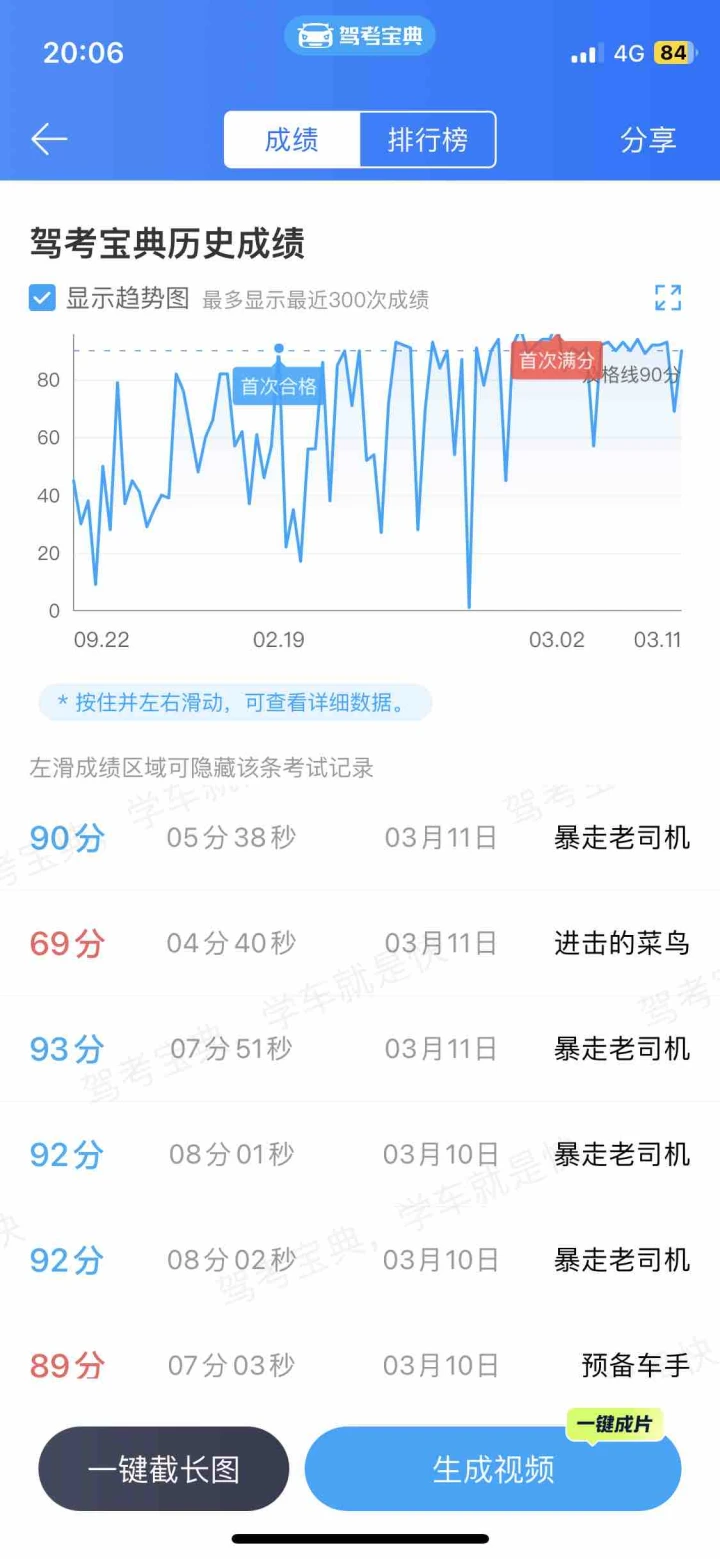Tap 生成视频 to create a video

click(493, 1468)
